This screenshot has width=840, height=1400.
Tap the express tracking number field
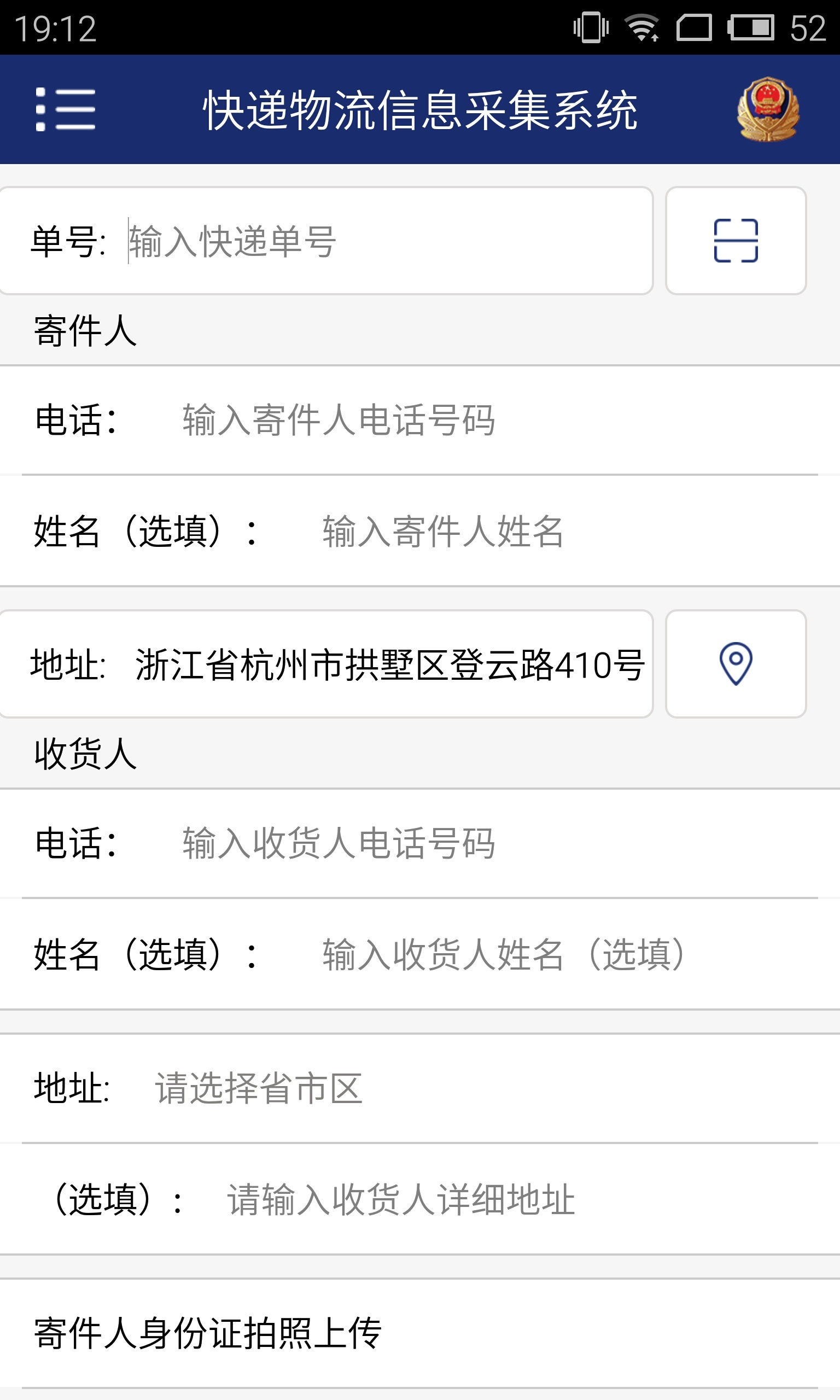click(x=385, y=241)
